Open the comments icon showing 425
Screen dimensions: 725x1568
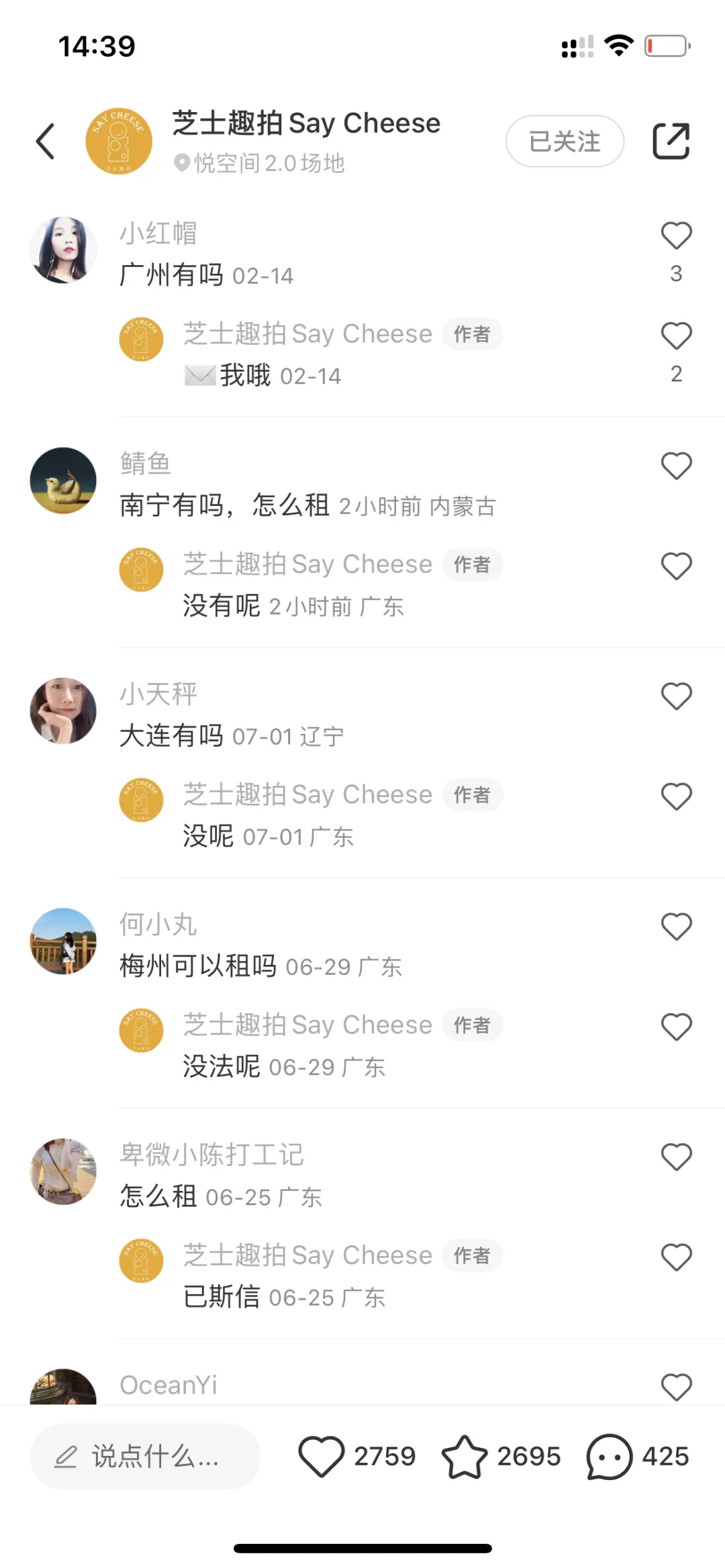pos(610,1457)
